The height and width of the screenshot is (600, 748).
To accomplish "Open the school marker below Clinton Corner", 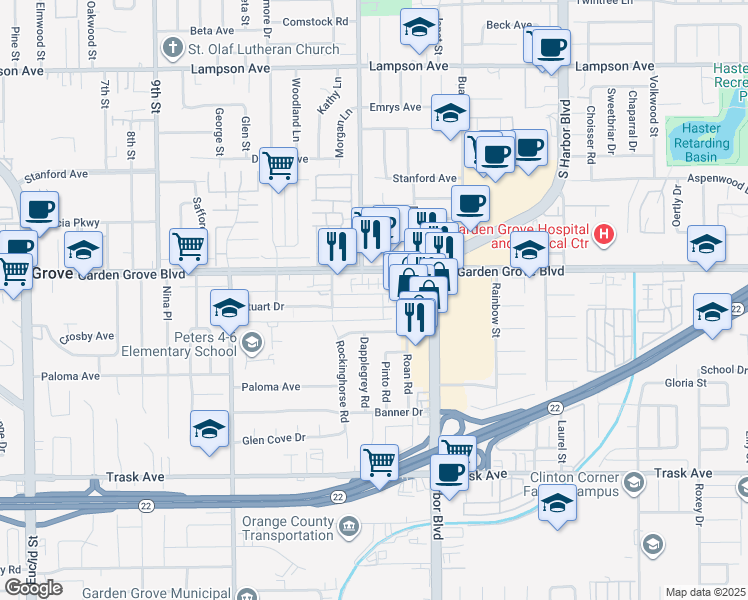I will tap(557, 506).
